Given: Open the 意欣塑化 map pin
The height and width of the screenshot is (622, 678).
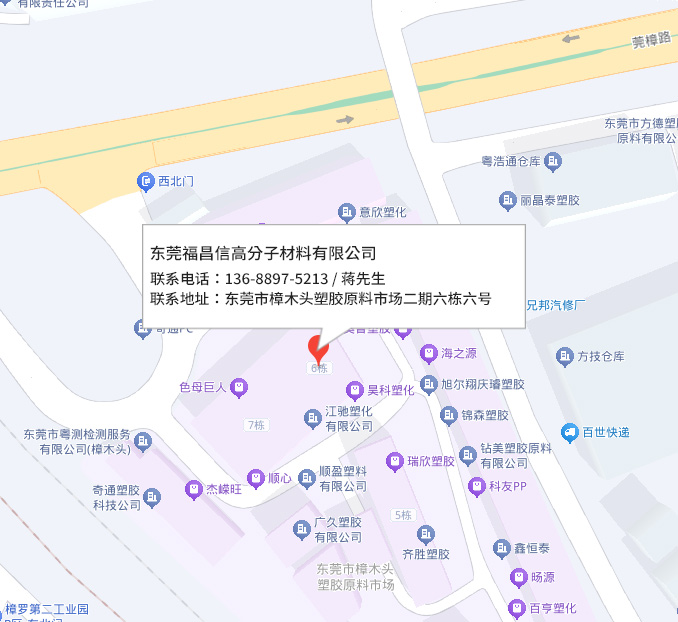Looking at the screenshot, I should click(x=346, y=211).
